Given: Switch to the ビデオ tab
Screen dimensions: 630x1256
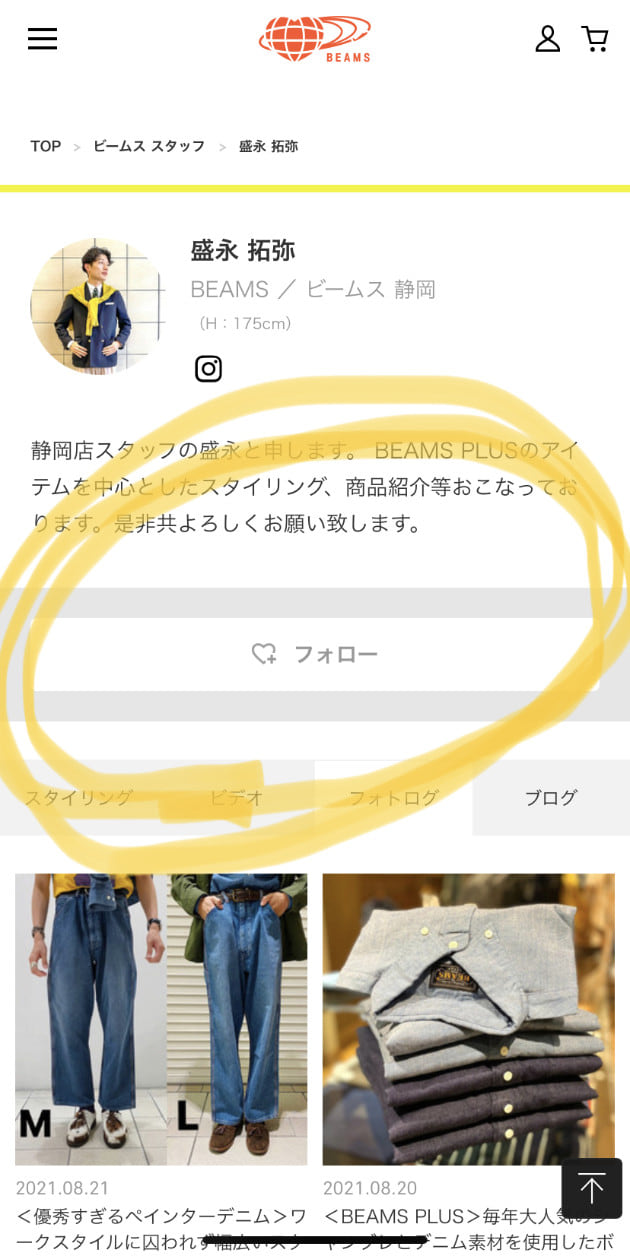Looking at the screenshot, I should 236,797.
